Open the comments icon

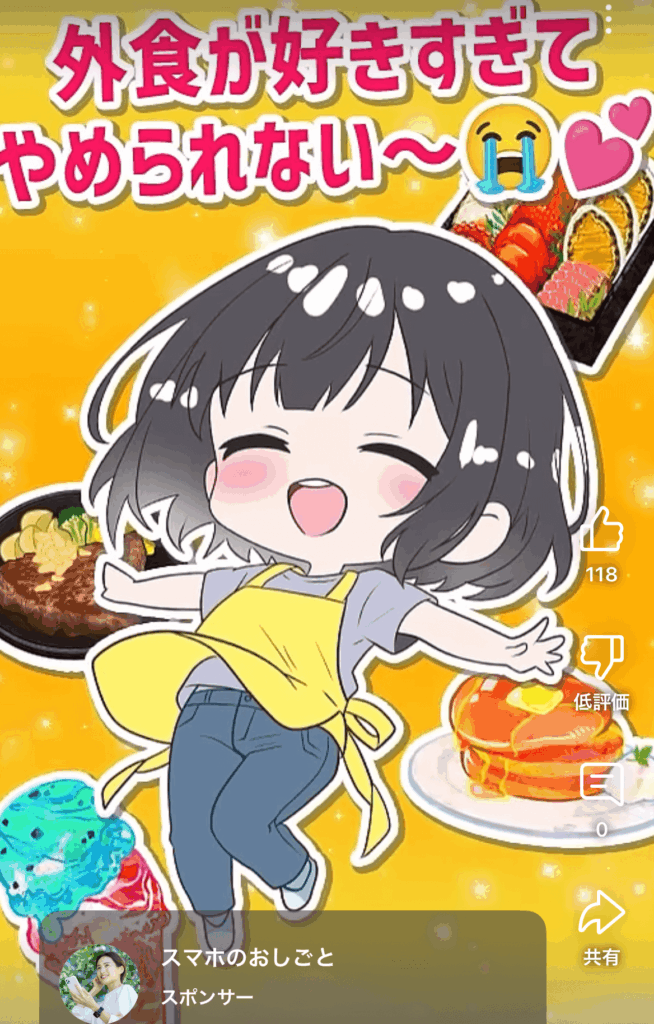pyautogui.click(x=602, y=785)
